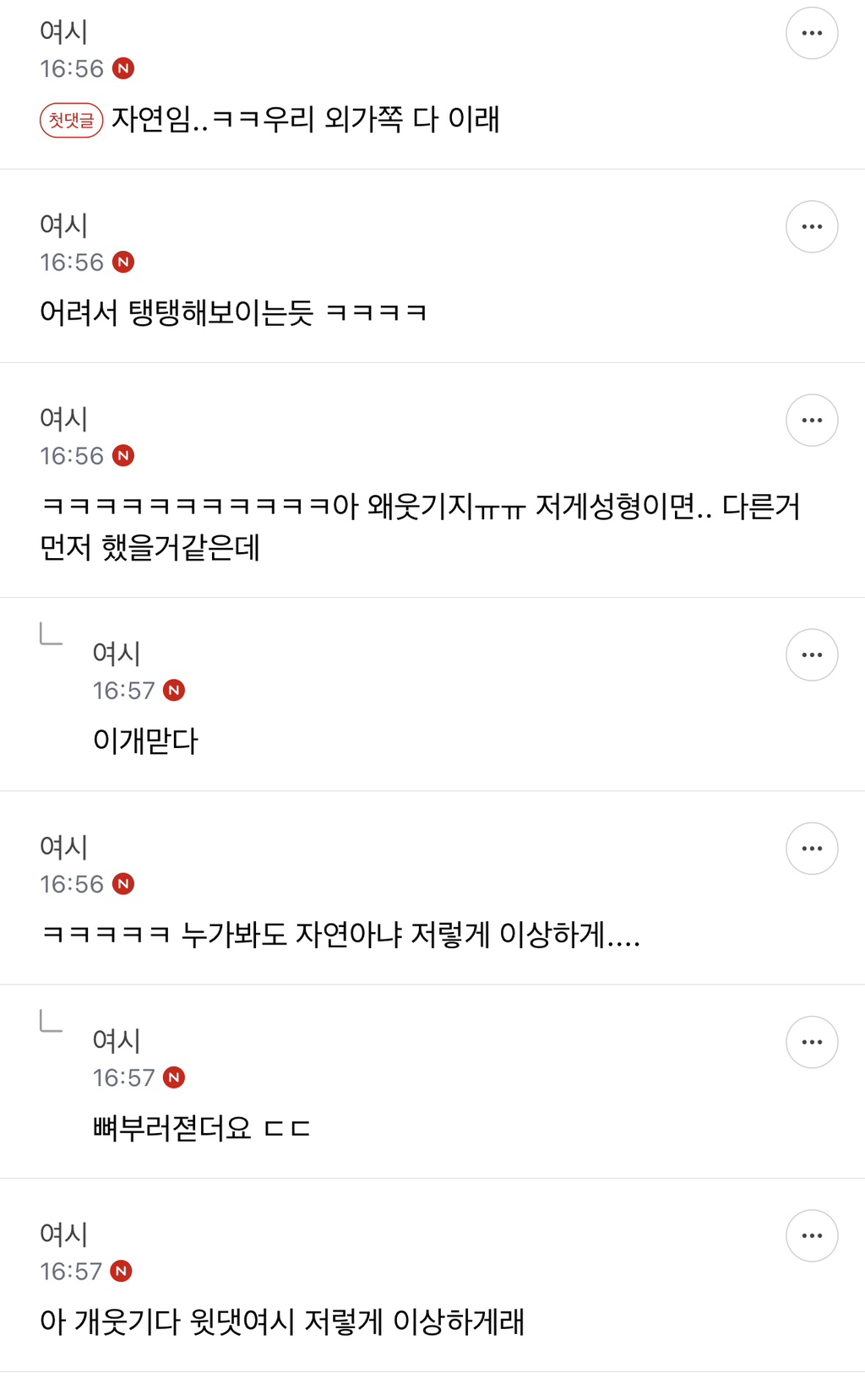Open more options for '저게성형이면' comment

tap(812, 420)
